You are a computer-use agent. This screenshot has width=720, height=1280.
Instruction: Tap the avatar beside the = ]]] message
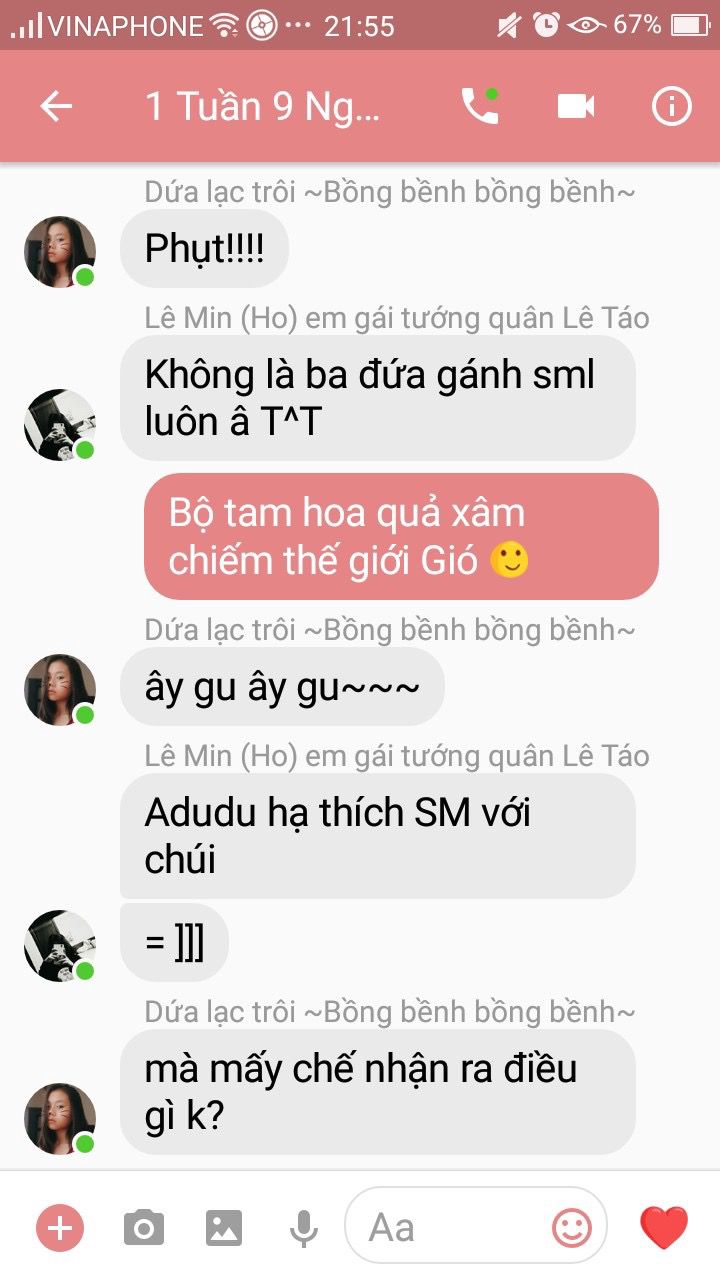60,945
